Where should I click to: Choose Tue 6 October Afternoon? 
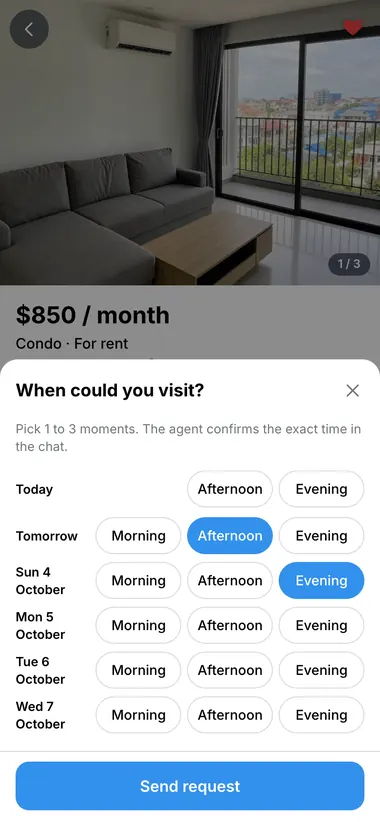click(230, 670)
